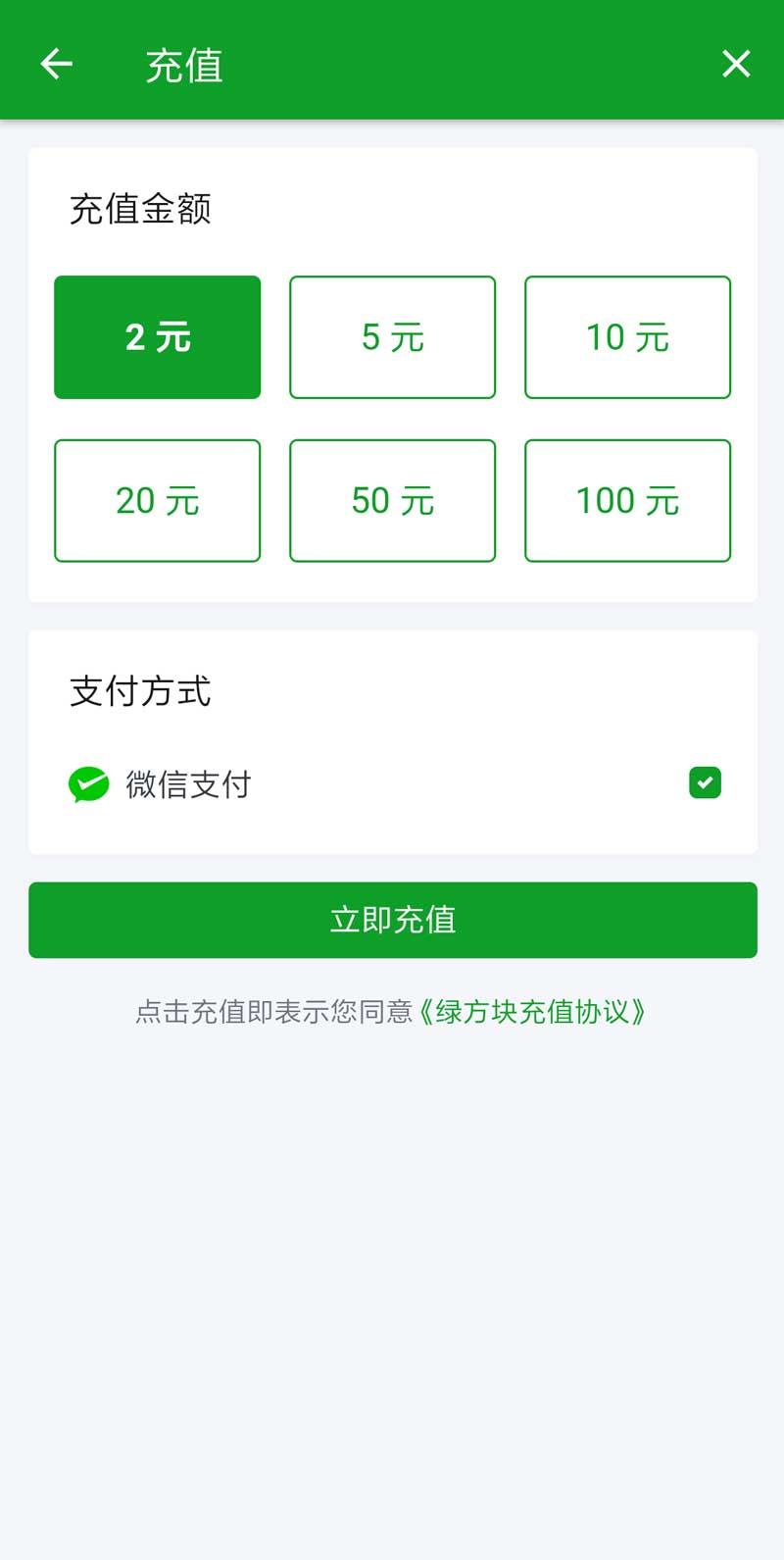Screen dimensions: 784x1560
Task: Open the 绿方块充值协议 link
Action: coord(532,1012)
